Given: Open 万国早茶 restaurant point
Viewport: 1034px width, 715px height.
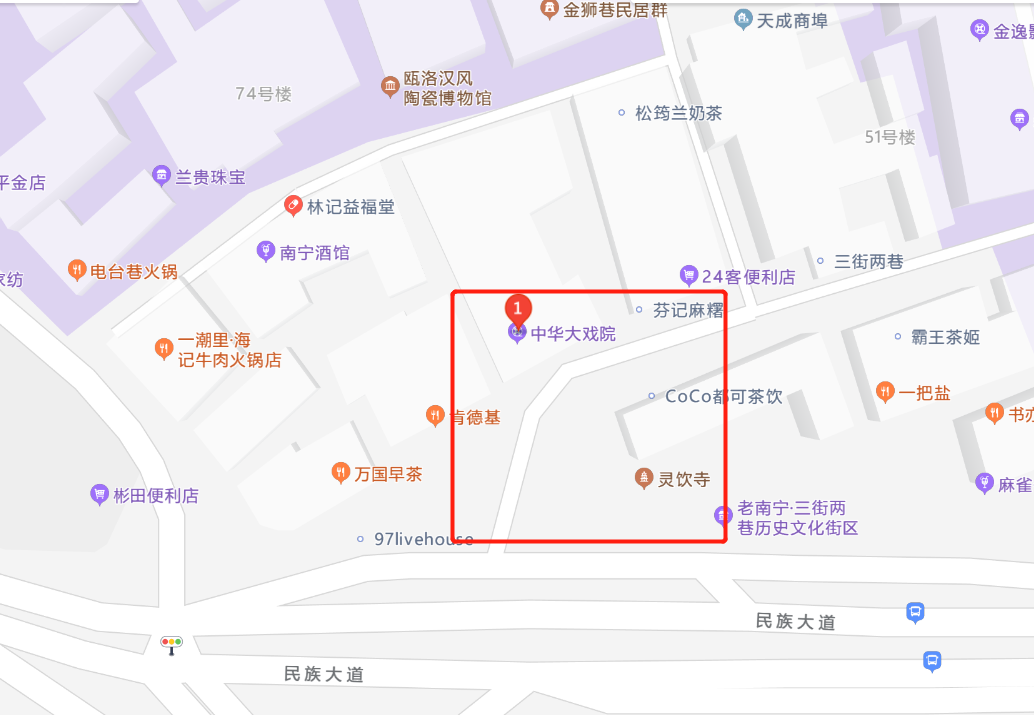Looking at the screenshot, I should pyautogui.click(x=341, y=472).
